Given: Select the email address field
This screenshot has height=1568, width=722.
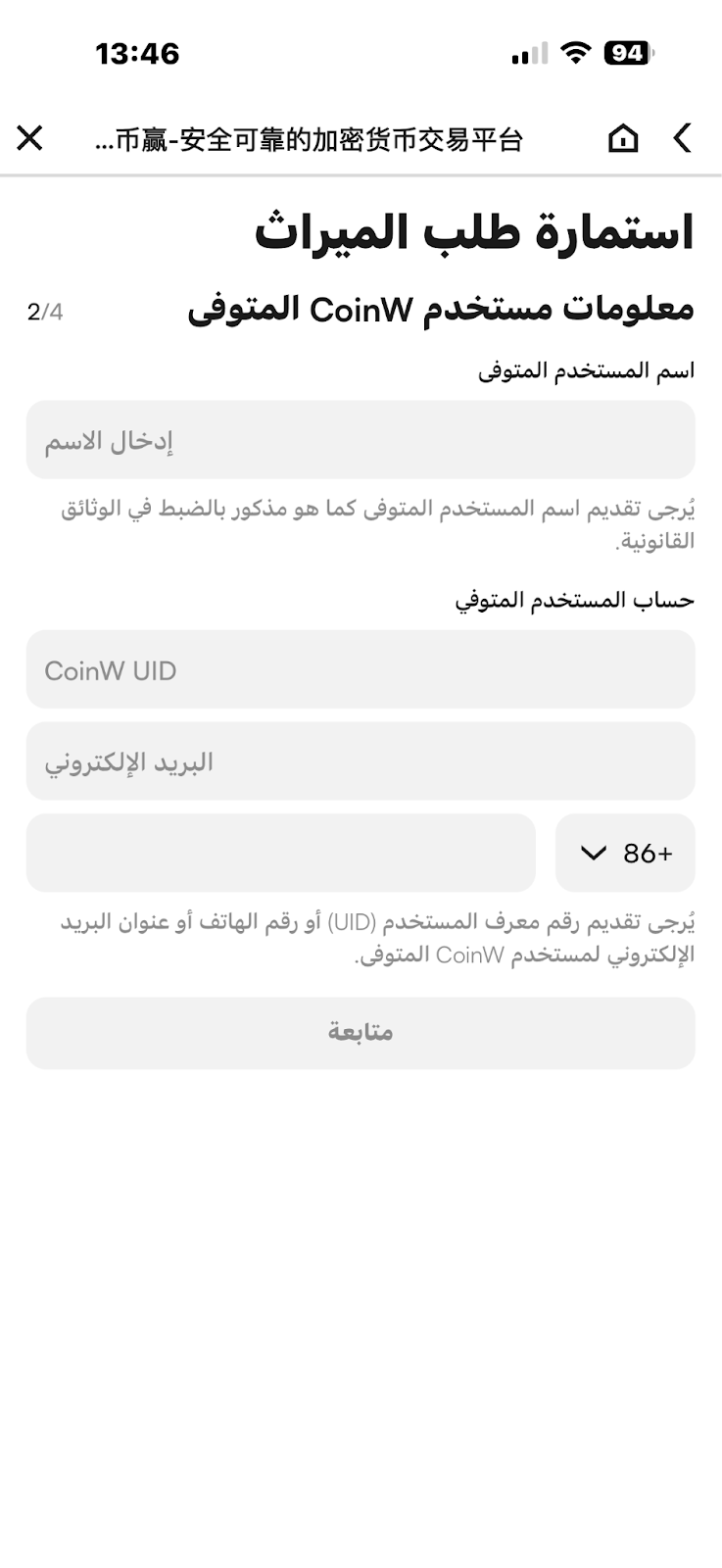Looking at the screenshot, I should tap(361, 761).
